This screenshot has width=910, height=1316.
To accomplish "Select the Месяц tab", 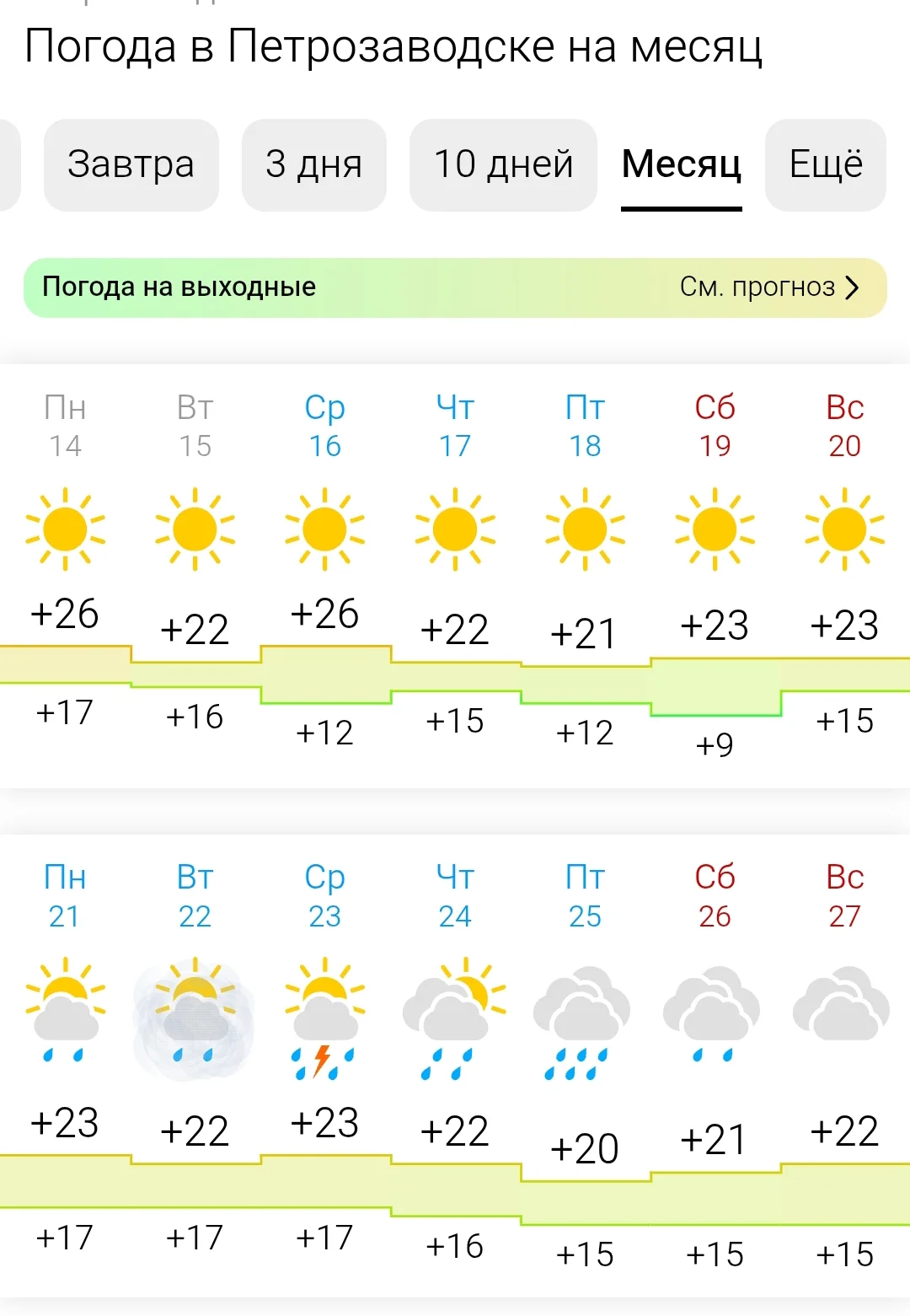I will click(x=681, y=164).
